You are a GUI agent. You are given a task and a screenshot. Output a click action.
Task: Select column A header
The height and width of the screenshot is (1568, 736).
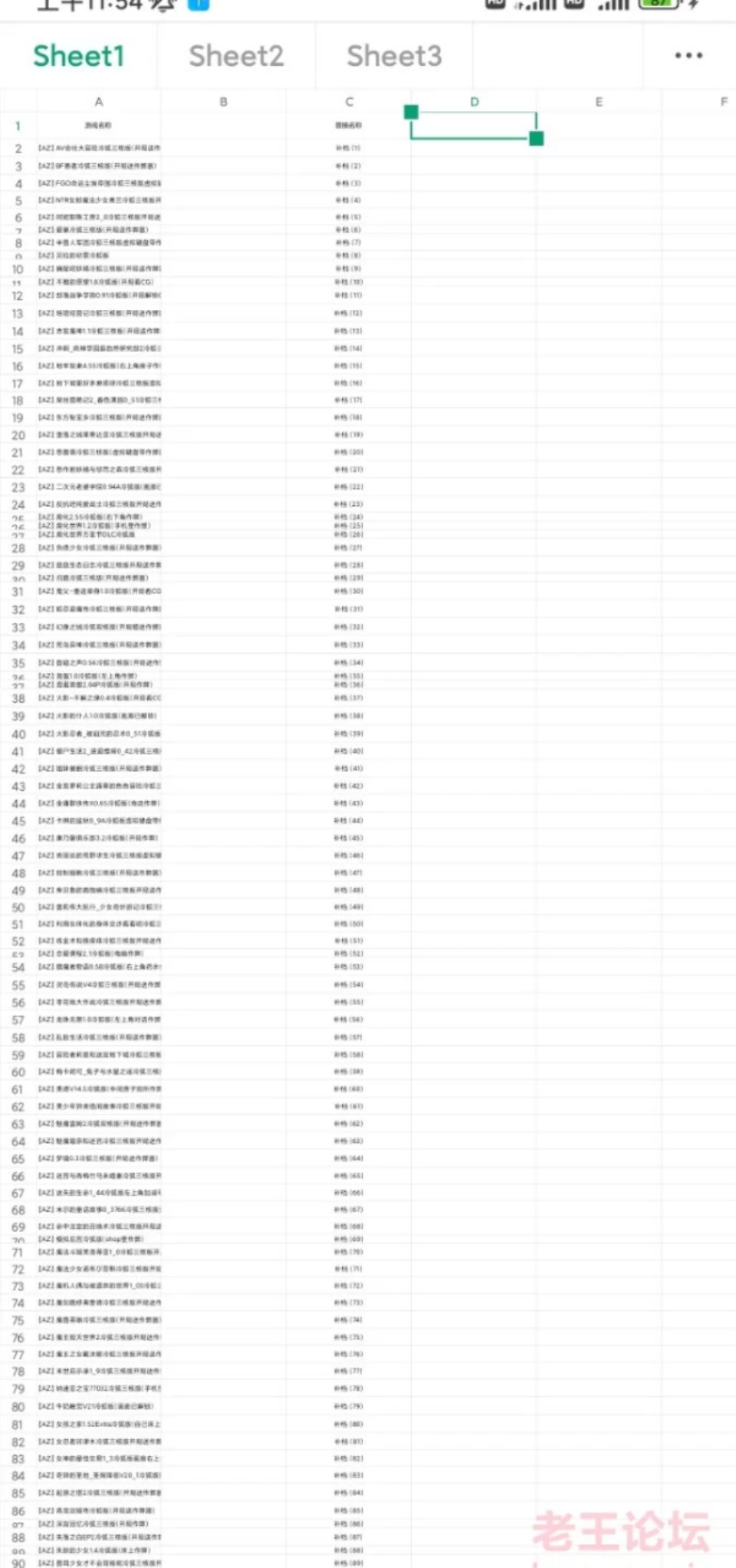coord(99,101)
